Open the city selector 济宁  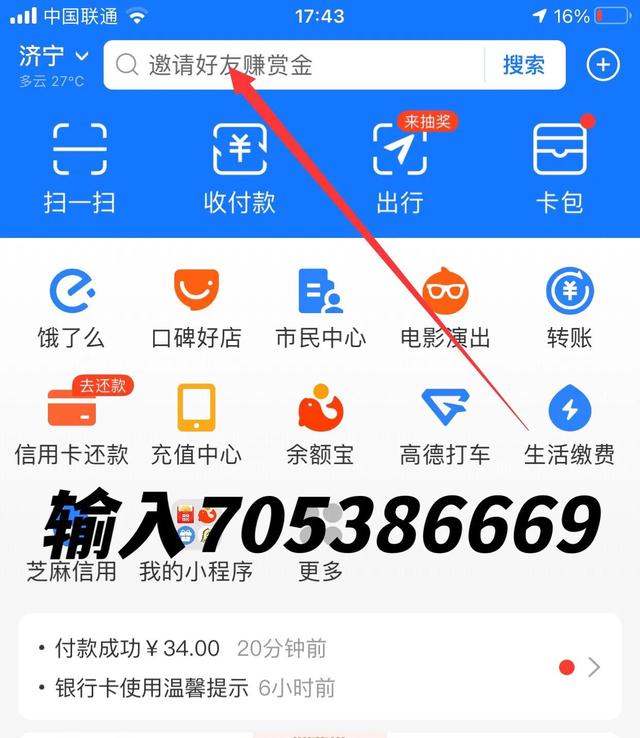(x=54, y=57)
